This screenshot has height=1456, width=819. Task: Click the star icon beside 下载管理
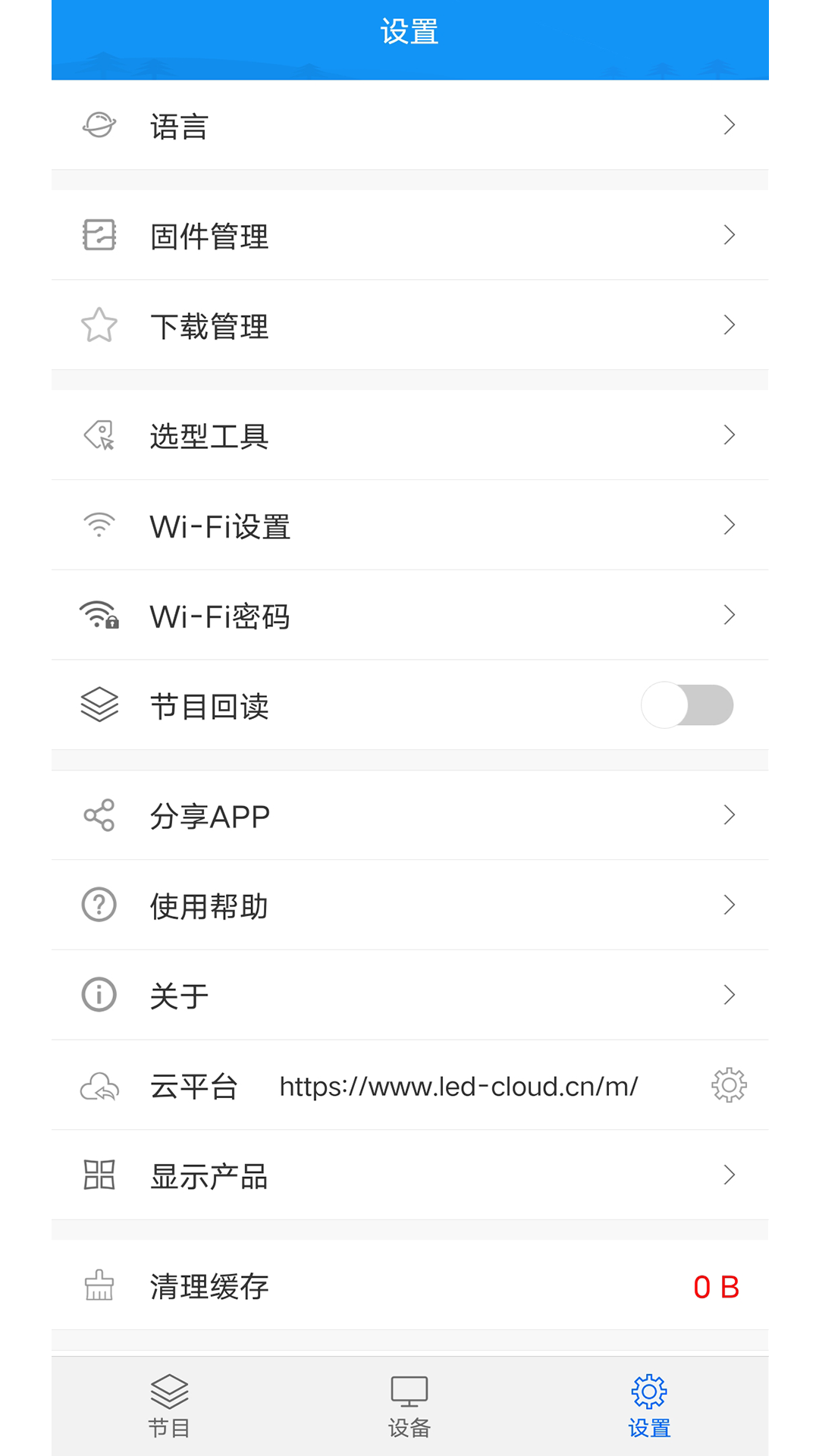click(99, 326)
